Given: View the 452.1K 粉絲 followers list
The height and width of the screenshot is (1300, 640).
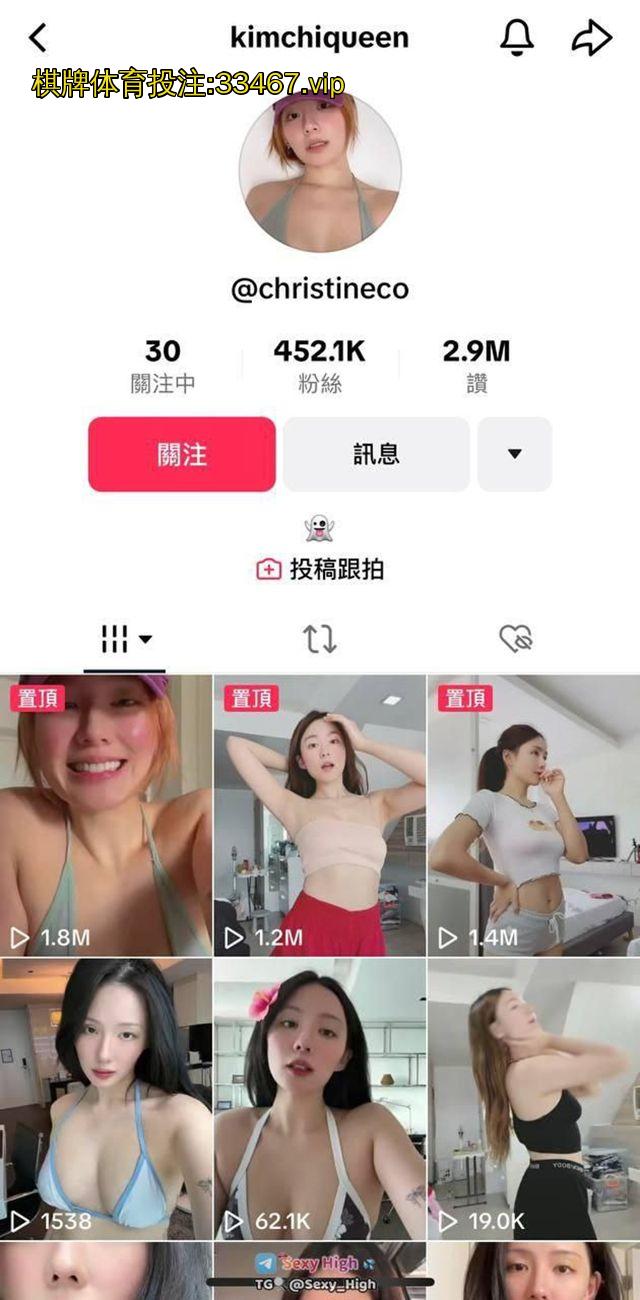Looking at the screenshot, I should (319, 366).
